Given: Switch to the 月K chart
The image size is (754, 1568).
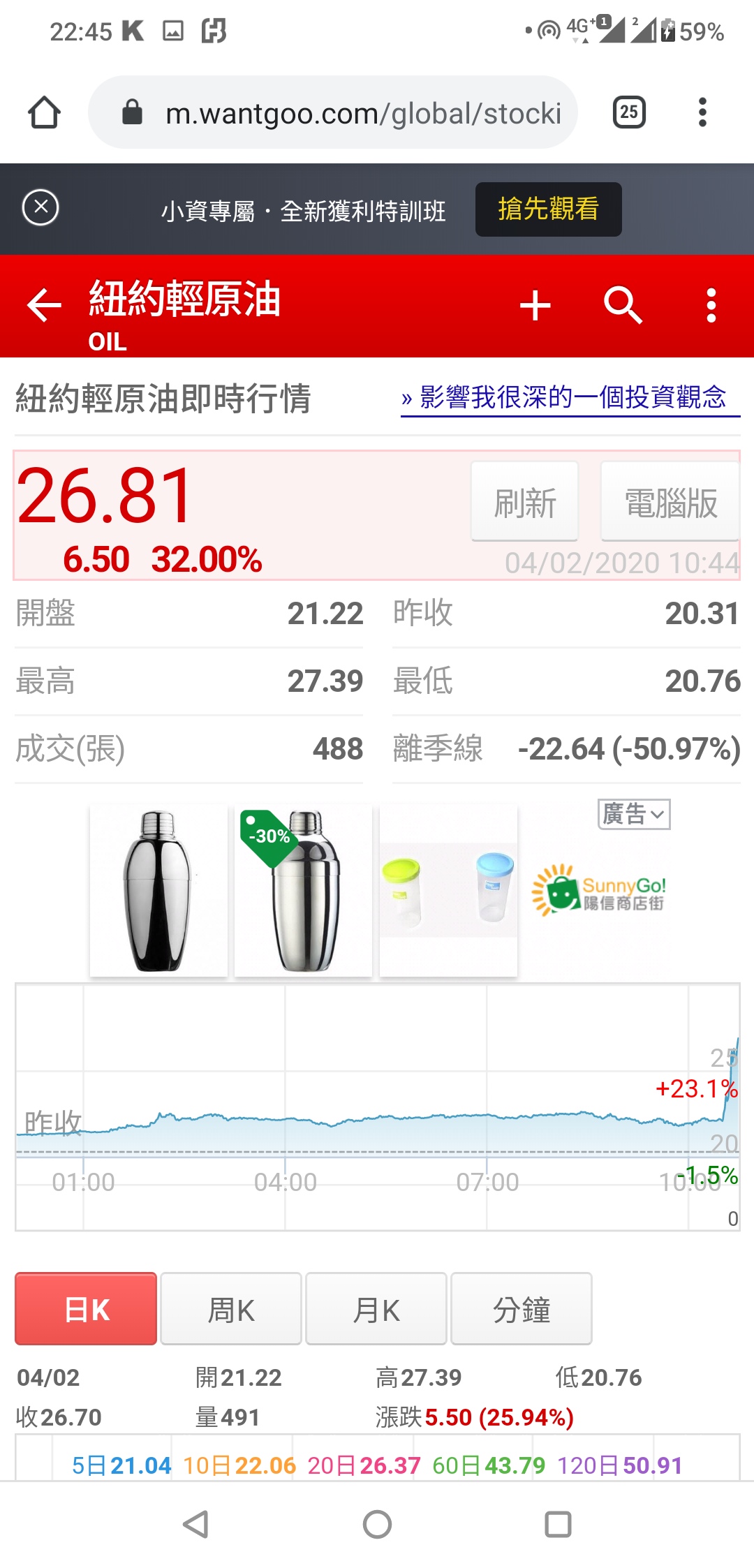Looking at the screenshot, I should [x=376, y=1309].
